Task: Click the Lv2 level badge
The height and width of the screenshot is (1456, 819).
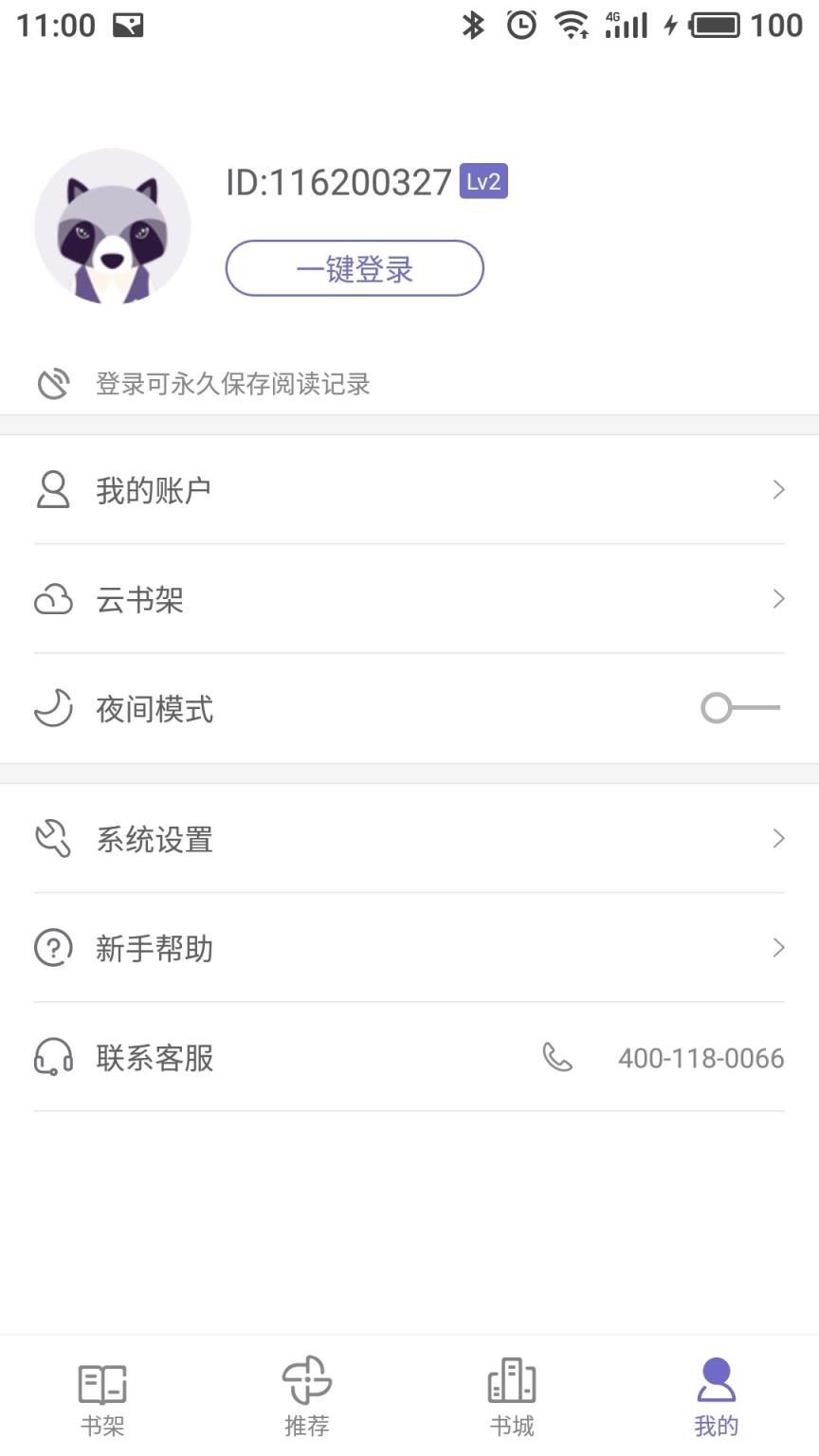Action: [x=484, y=180]
